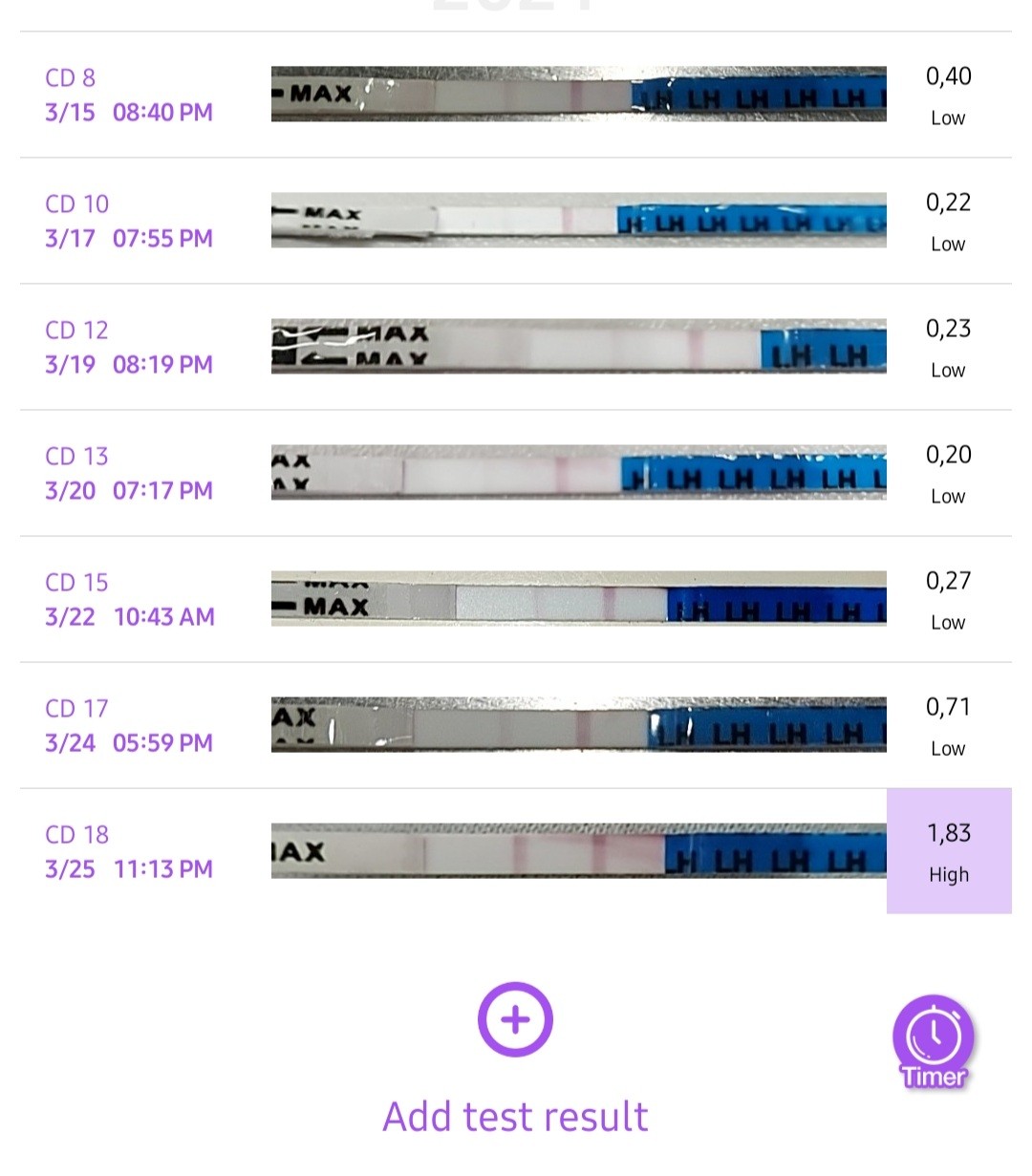The height and width of the screenshot is (1176, 1032).
Task: View the CD 12 test entry from 3/19
Action: (x=516, y=347)
